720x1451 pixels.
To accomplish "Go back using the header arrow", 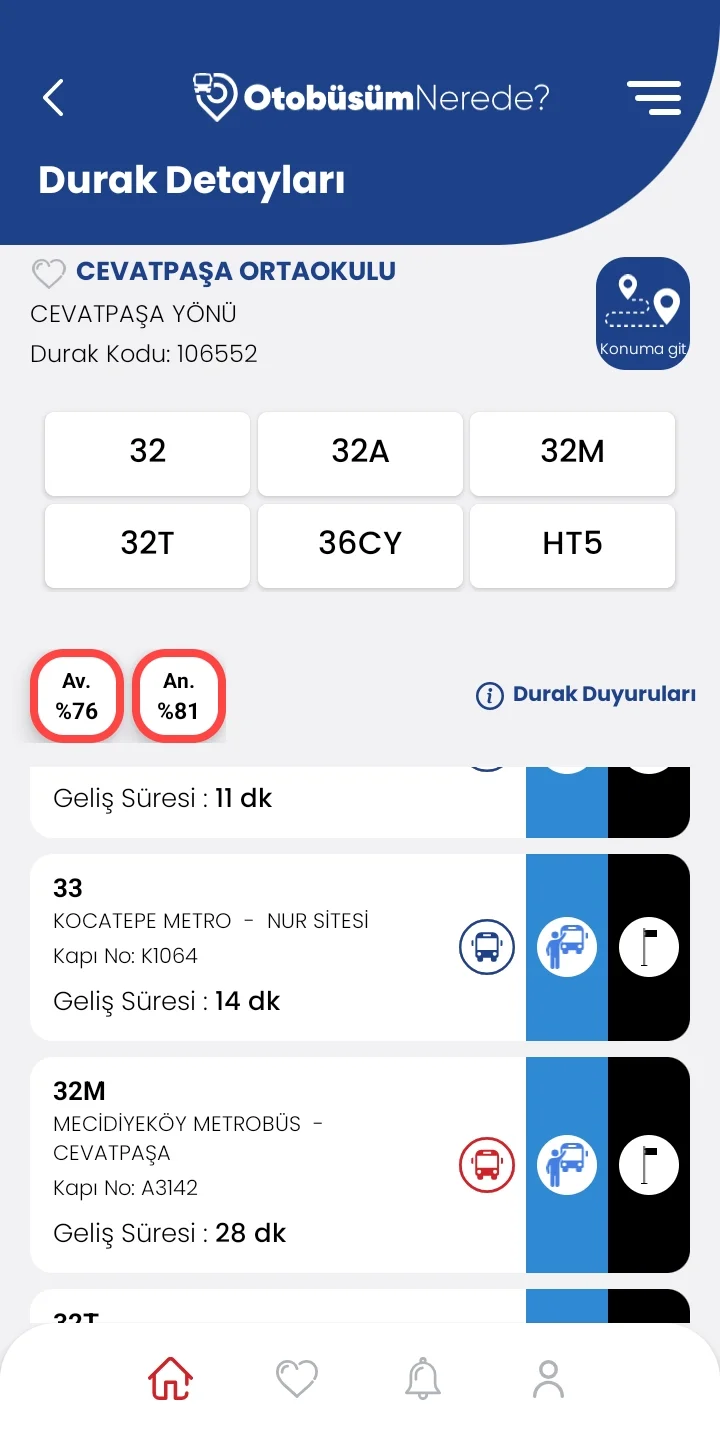I will [x=54, y=98].
